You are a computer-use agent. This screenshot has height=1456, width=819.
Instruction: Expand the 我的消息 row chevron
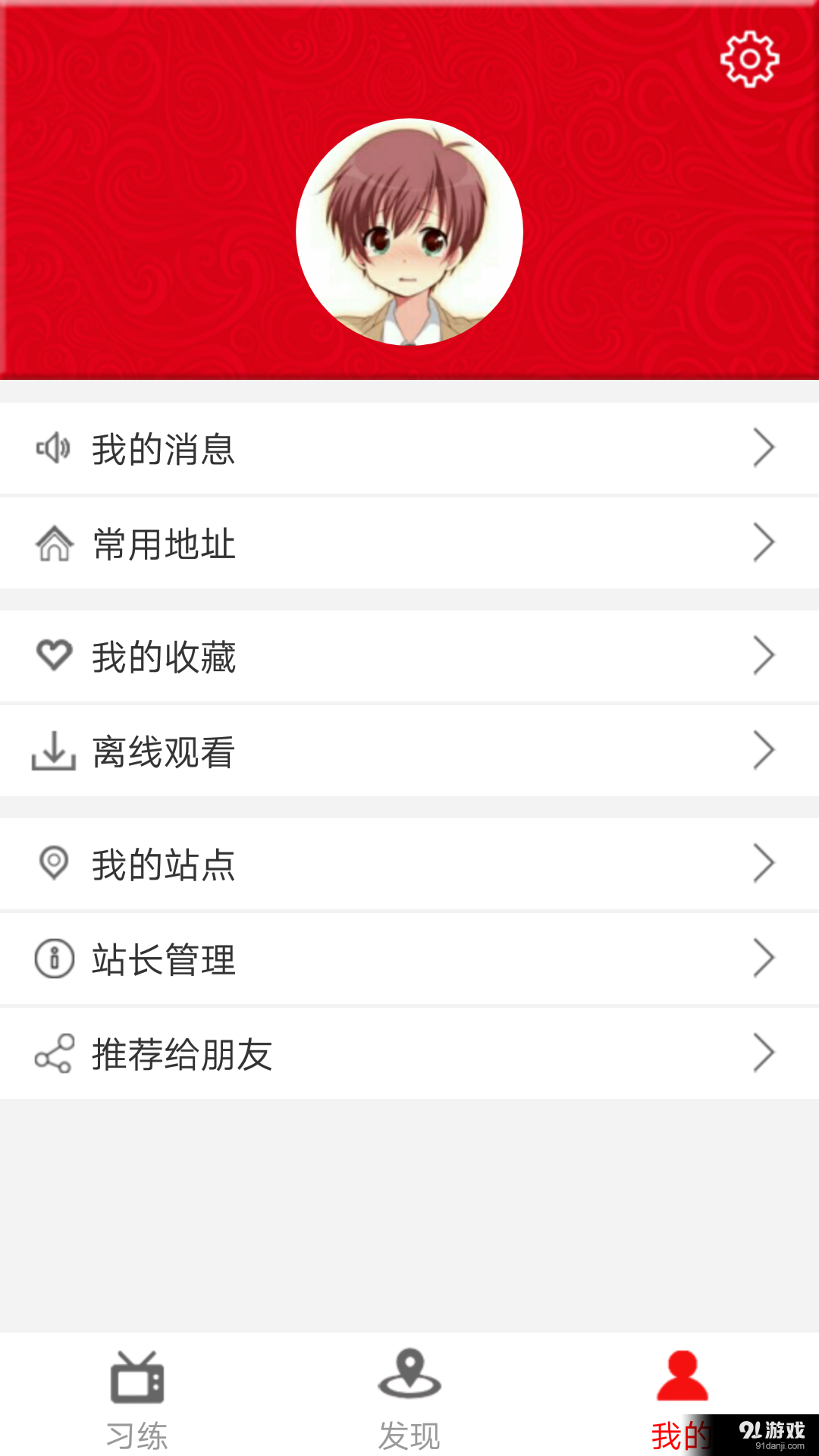[764, 449]
